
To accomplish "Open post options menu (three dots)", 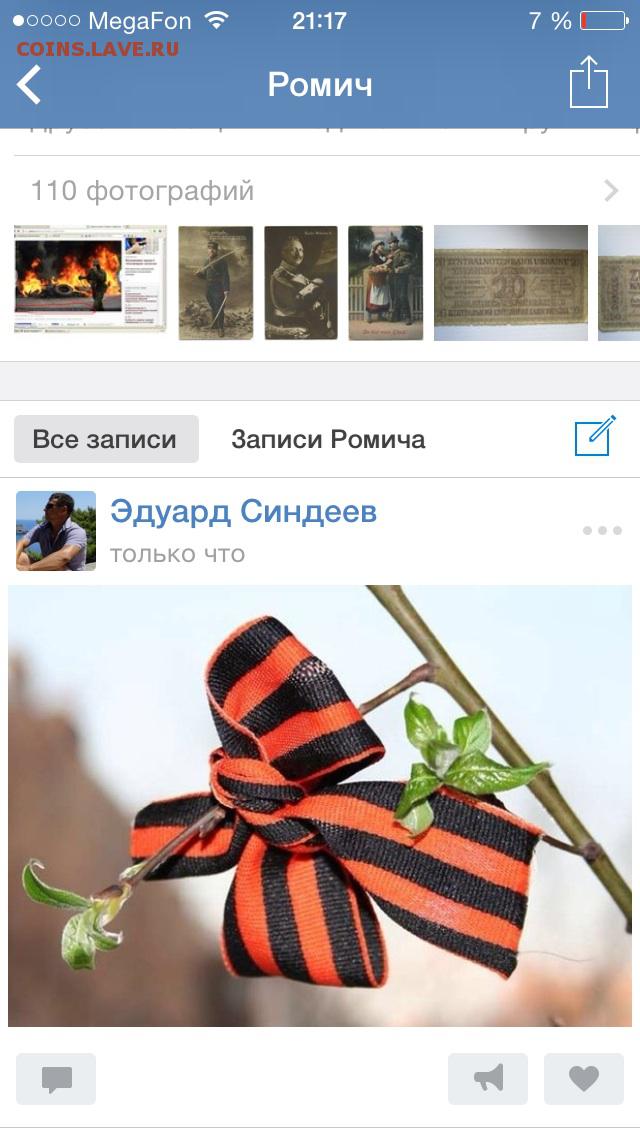I will pyautogui.click(x=602, y=530).
